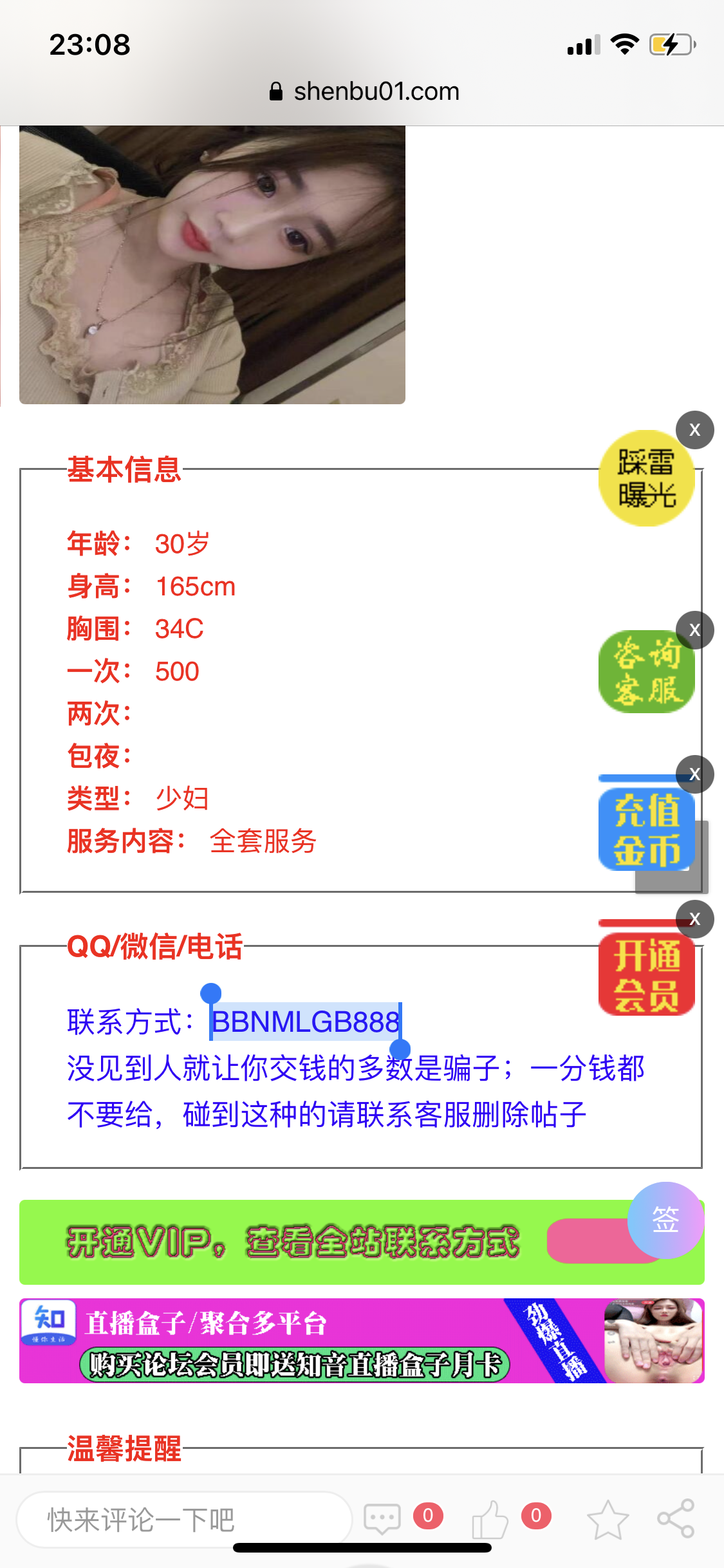This screenshot has width=724, height=1568.
Task: Dismiss the 踩雷曝光 floating button
Action: [694, 429]
